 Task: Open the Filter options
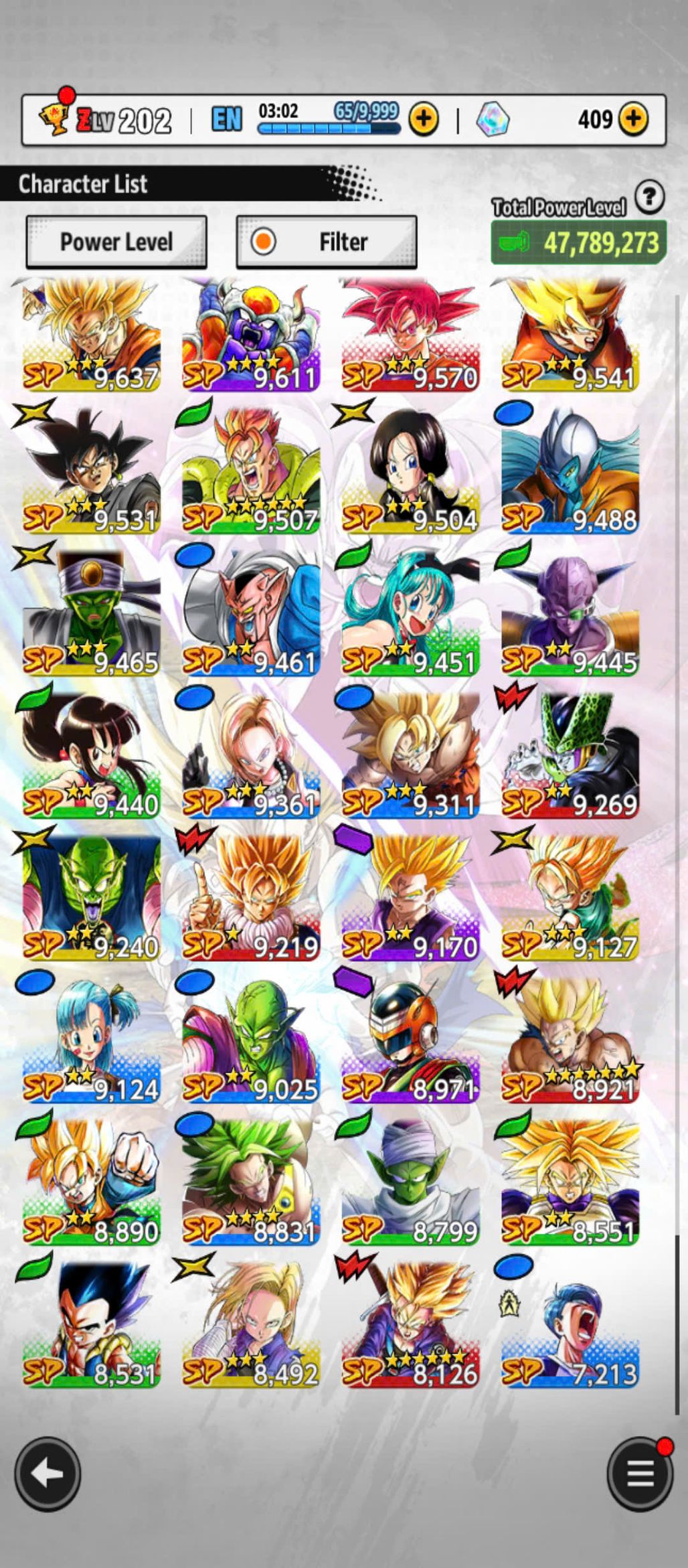click(327, 242)
